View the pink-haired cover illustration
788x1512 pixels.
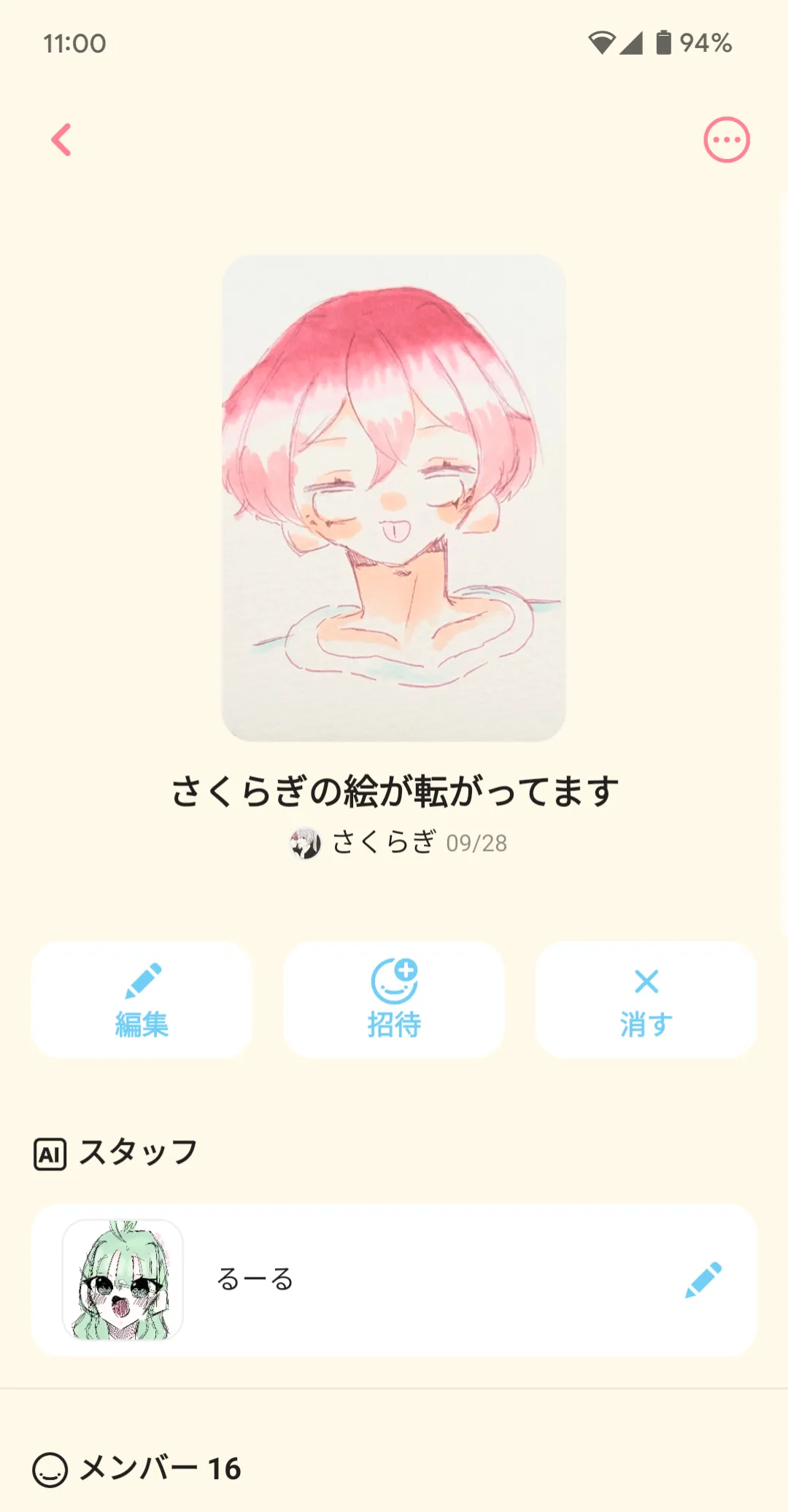pyautogui.click(x=394, y=498)
